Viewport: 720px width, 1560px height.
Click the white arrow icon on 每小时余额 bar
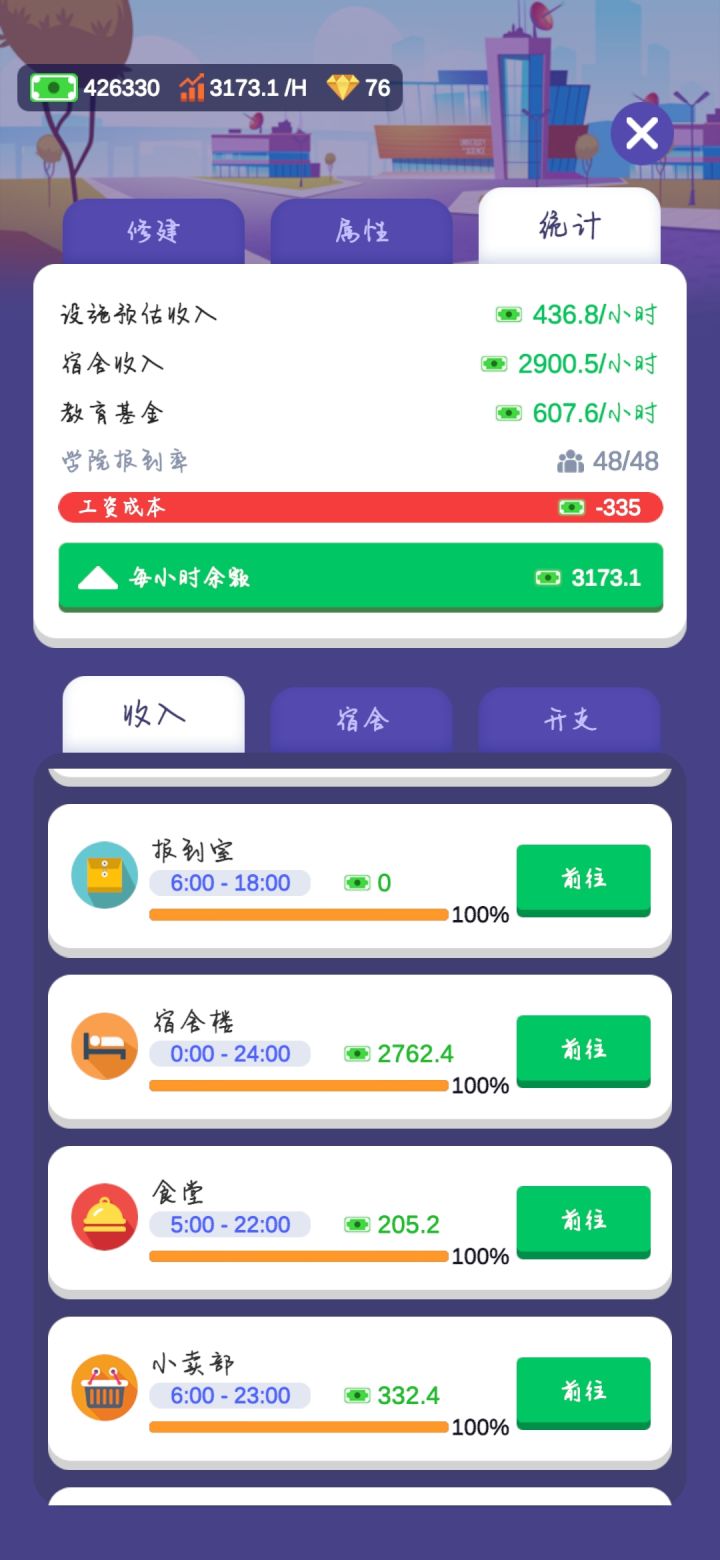pyautogui.click(x=97, y=576)
